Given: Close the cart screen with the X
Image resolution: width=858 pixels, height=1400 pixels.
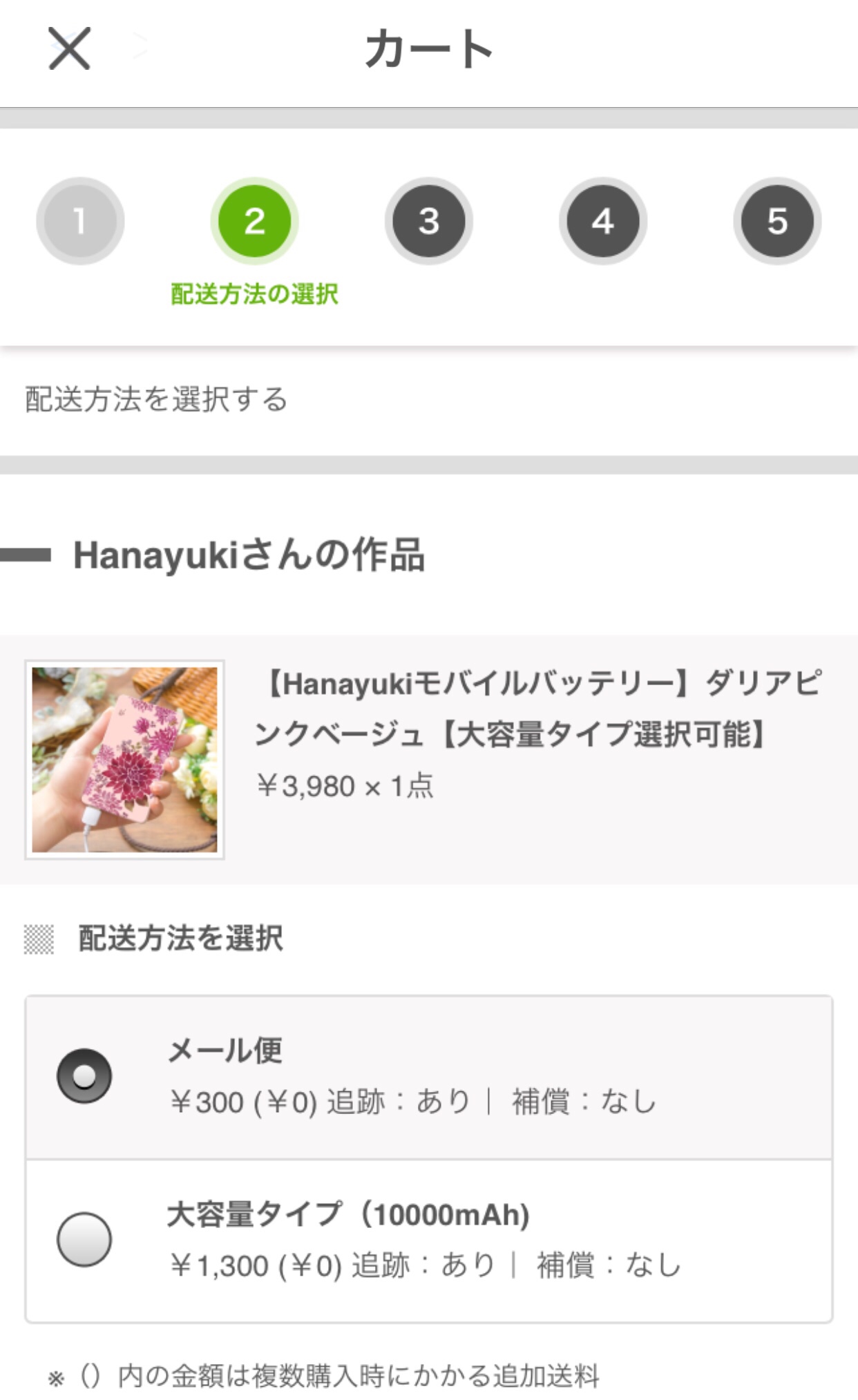Looking at the screenshot, I should pos(69,48).
